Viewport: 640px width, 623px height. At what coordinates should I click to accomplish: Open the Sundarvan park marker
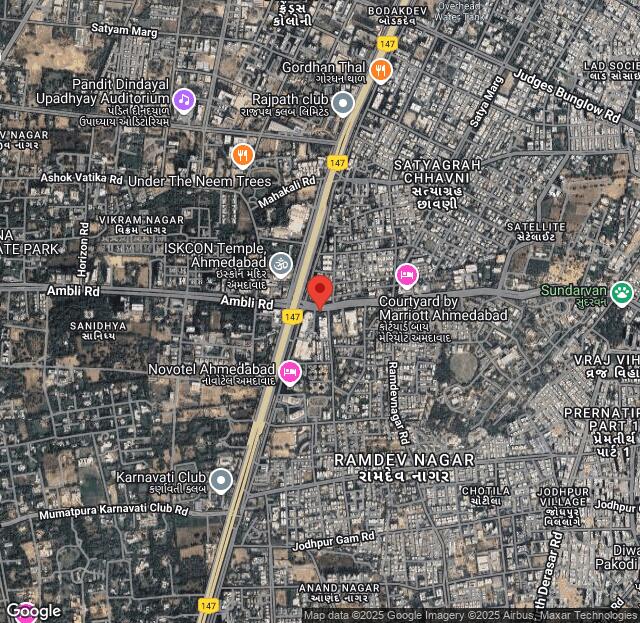(622, 292)
